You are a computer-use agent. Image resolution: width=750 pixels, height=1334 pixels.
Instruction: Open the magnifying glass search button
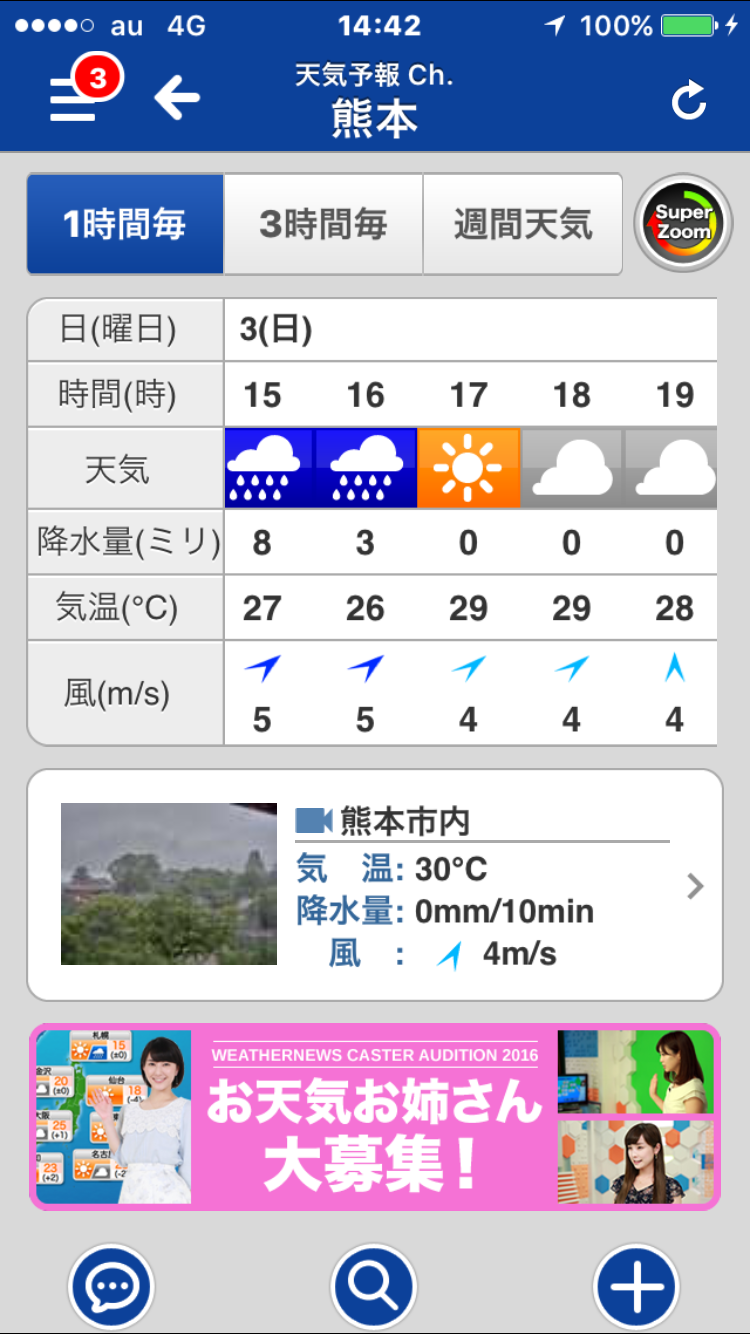point(374,1287)
